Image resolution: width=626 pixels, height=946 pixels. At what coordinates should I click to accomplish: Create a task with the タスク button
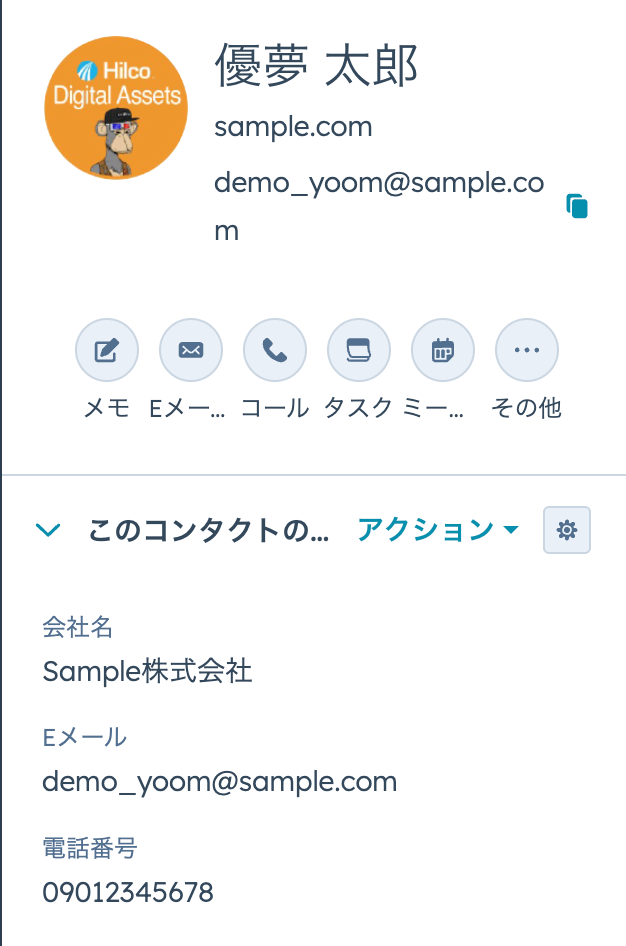point(358,350)
